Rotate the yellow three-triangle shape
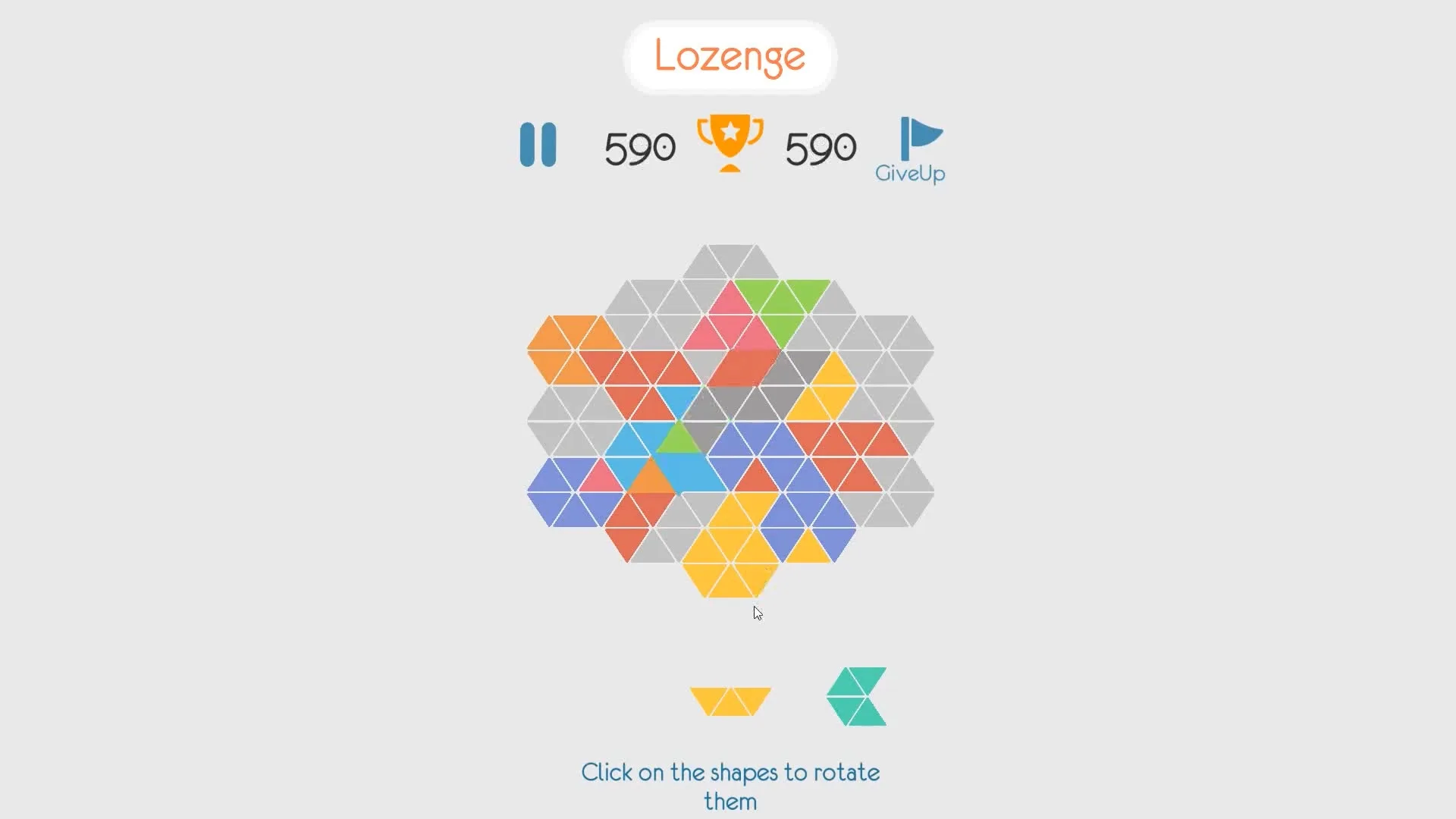Screen dimensions: 1456x819 730,701
